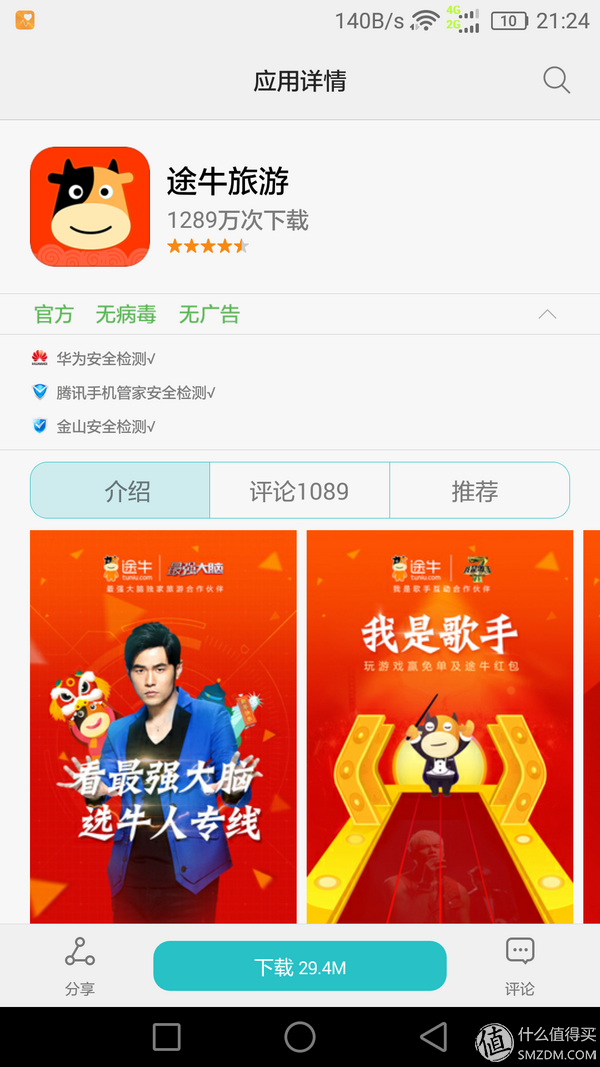The image size is (600, 1067).
Task: Go to the home screen
Action: pyautogui.click(x=299, y=1036)
